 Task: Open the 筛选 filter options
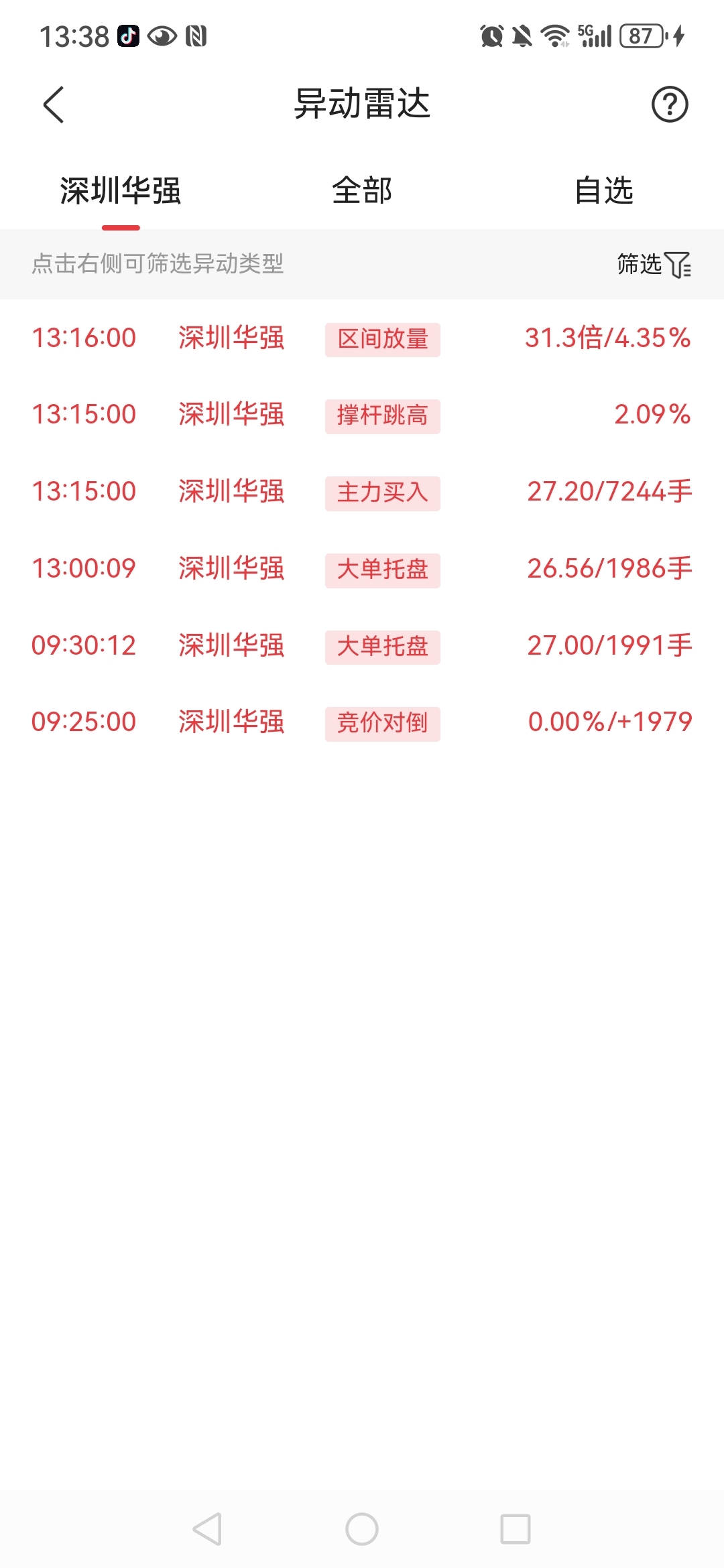[x=654, y=264]
